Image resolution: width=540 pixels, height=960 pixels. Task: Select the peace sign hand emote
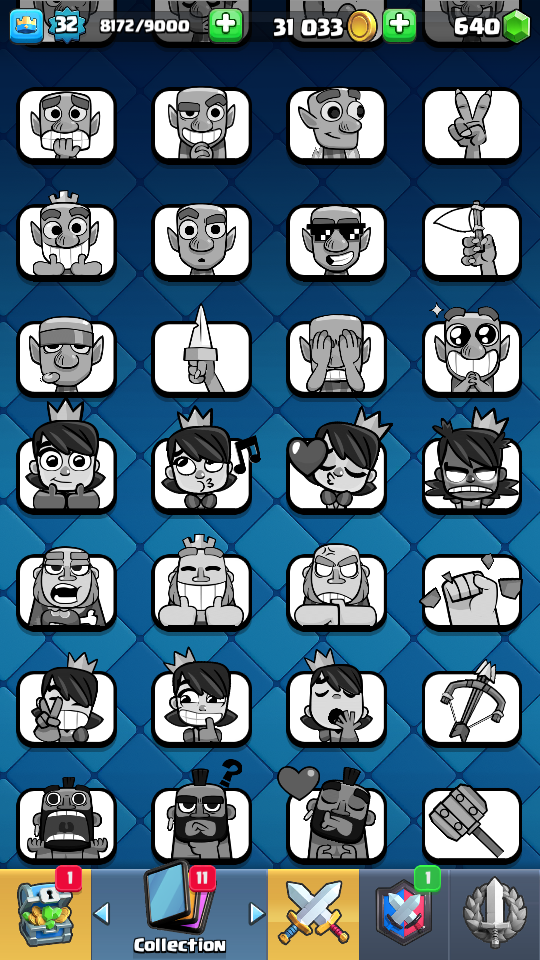pyautogui.click(x=471, y=125)
